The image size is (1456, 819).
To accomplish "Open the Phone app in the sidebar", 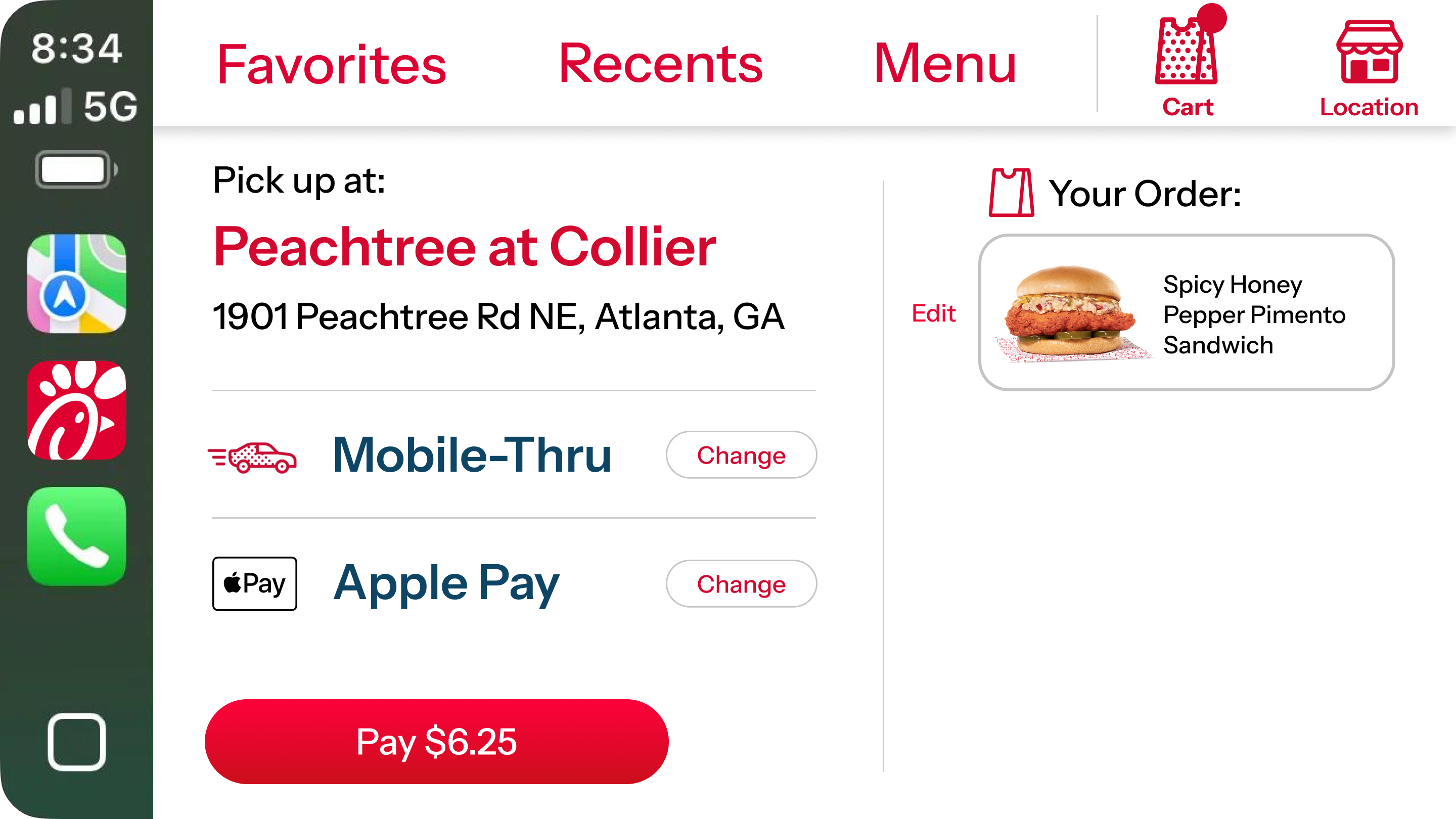I will (77, 536).
